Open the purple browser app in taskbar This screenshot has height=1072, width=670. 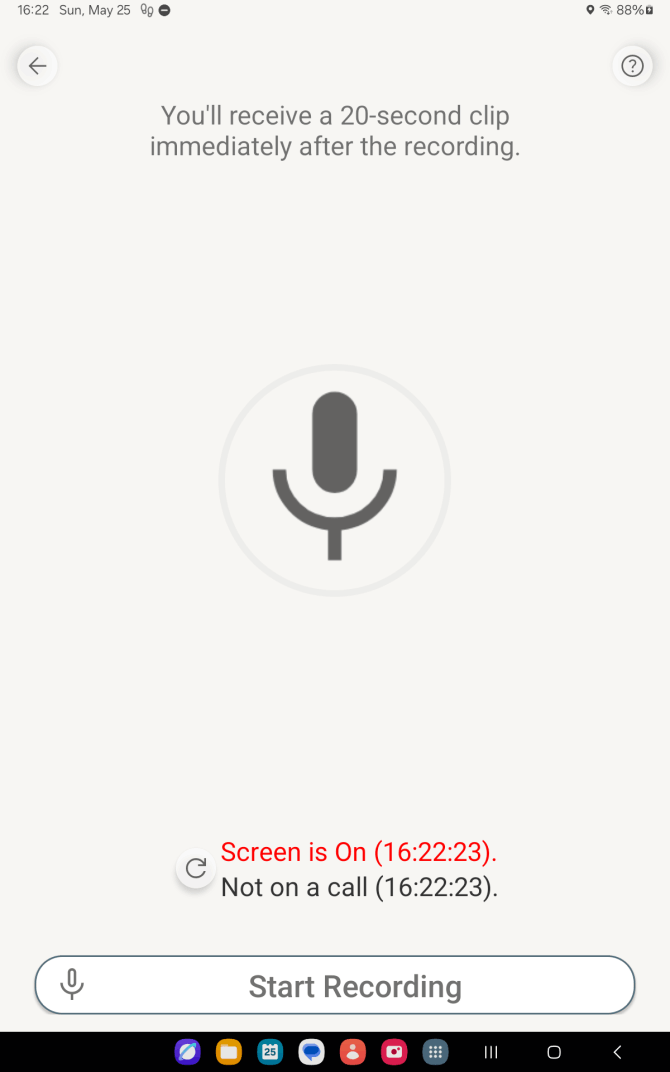pyautogui.click(x=187, y=1052)
